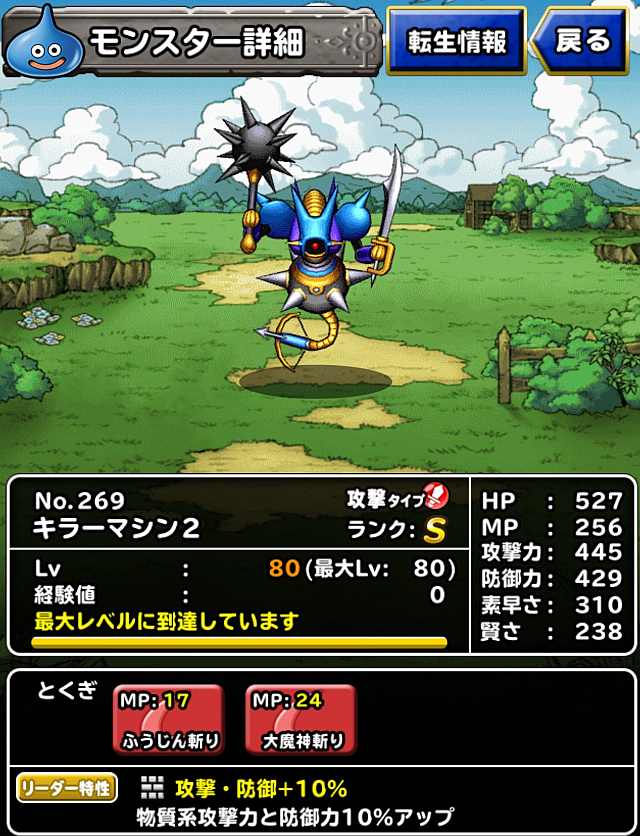This screenshot has width=640, height=836.
Task: Open the 転生情報 reincarnation info
Action: click(x=456, y=41)
